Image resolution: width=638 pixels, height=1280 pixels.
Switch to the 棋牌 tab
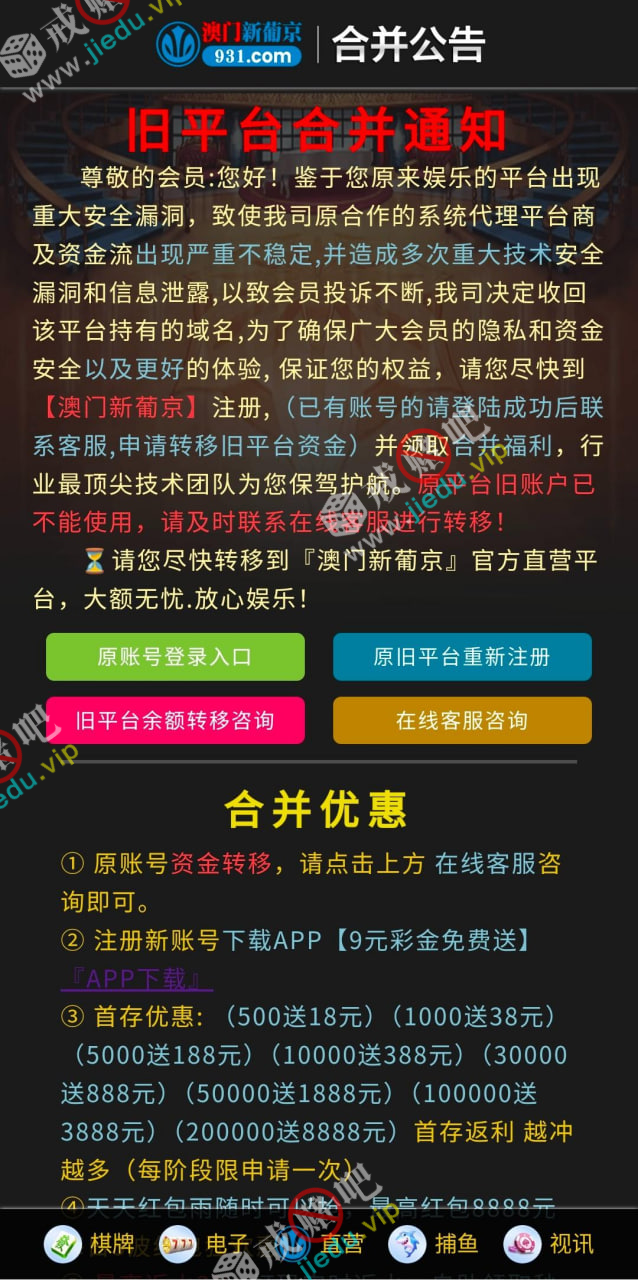(90, 1244)
